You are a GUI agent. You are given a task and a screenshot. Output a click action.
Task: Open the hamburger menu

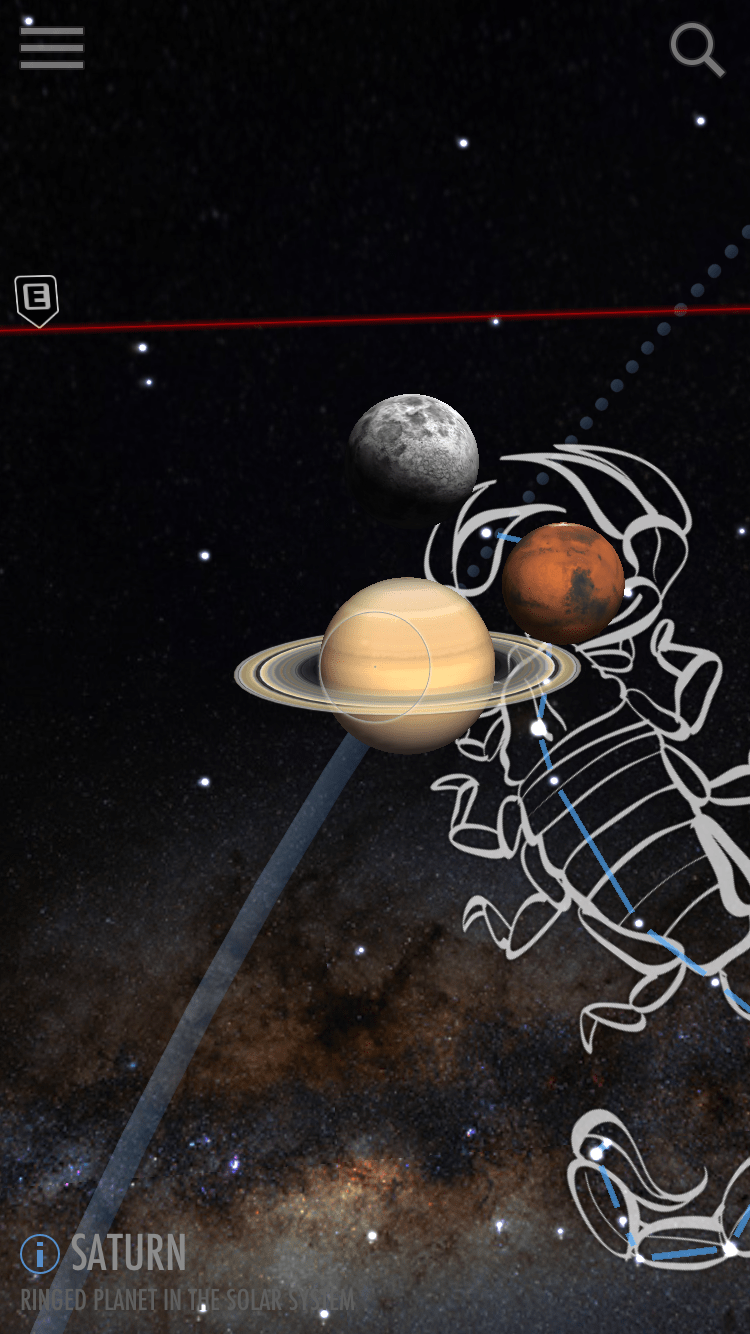click(52, 47)
